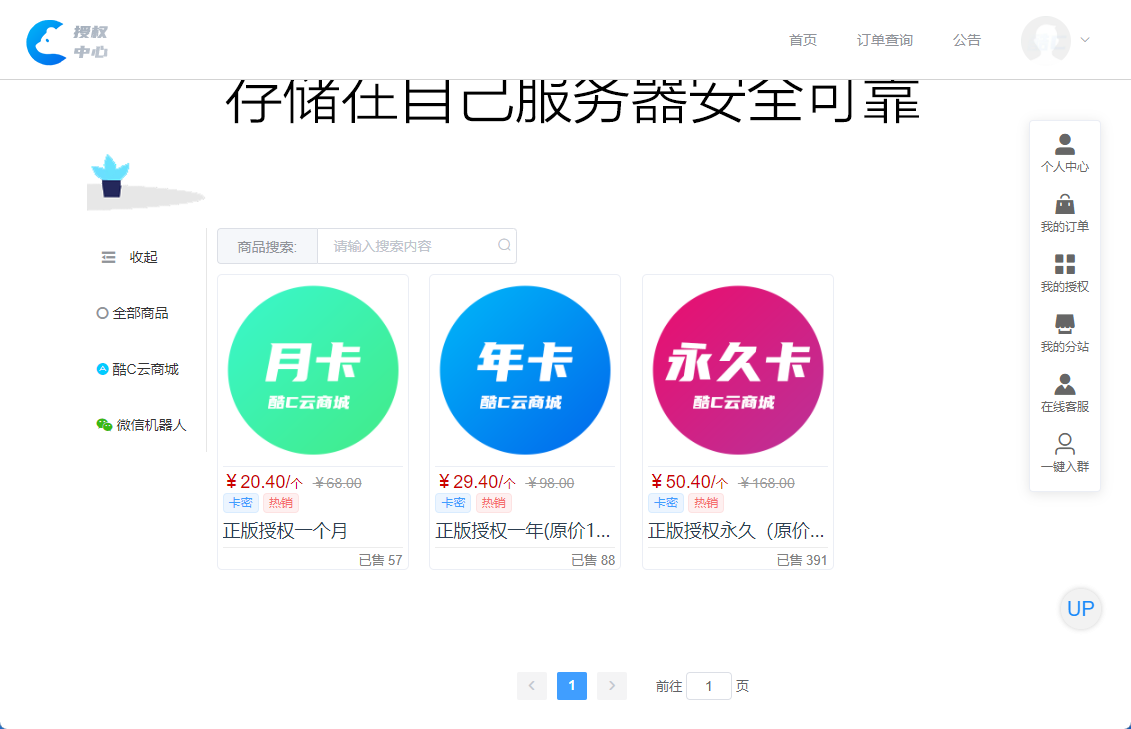
Task: Tap the UP back-to-top button
Action: pyautogui.click(x=1080, y=608)
